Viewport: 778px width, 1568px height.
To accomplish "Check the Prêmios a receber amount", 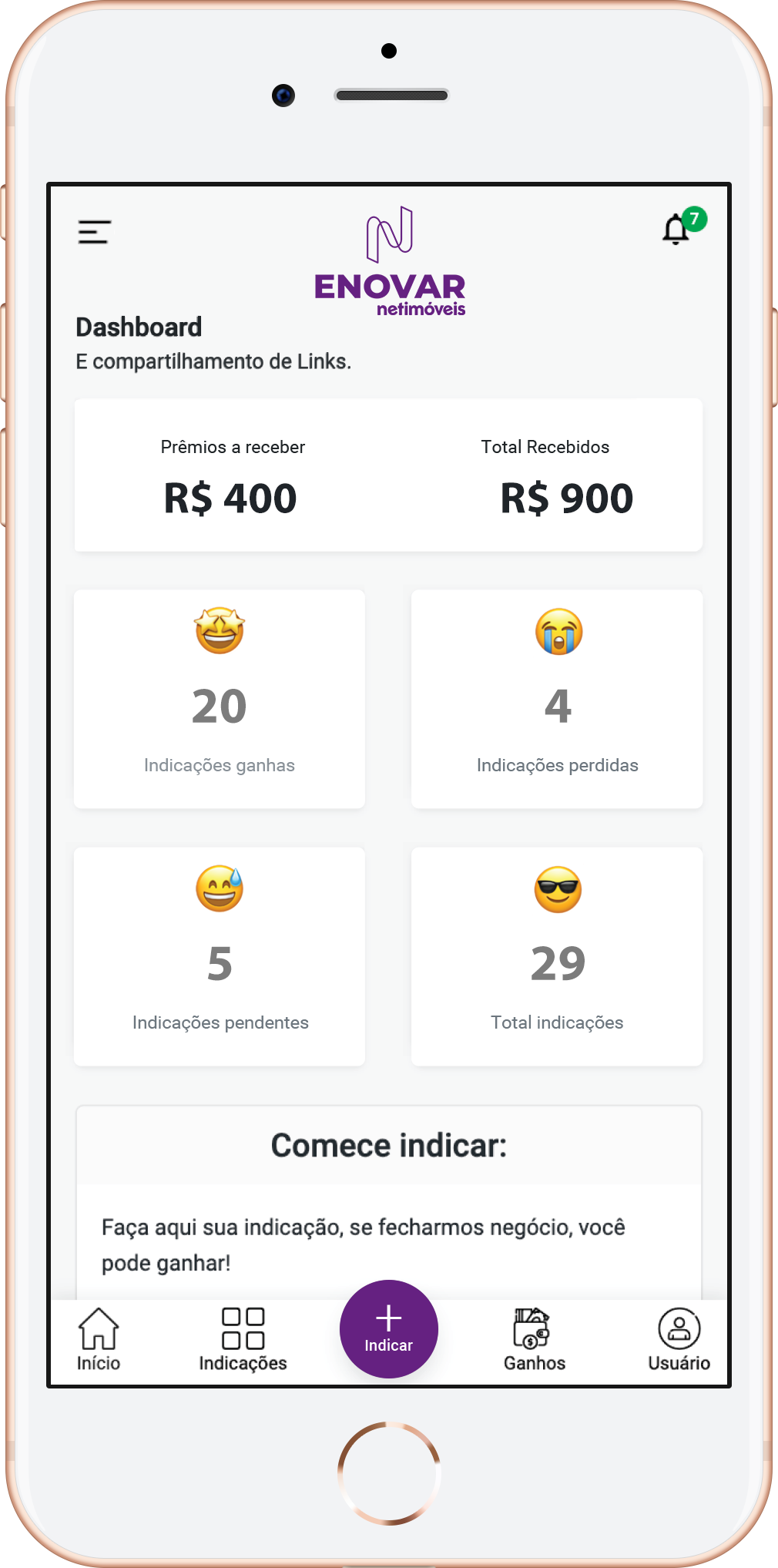I will [x=231, y=497].
